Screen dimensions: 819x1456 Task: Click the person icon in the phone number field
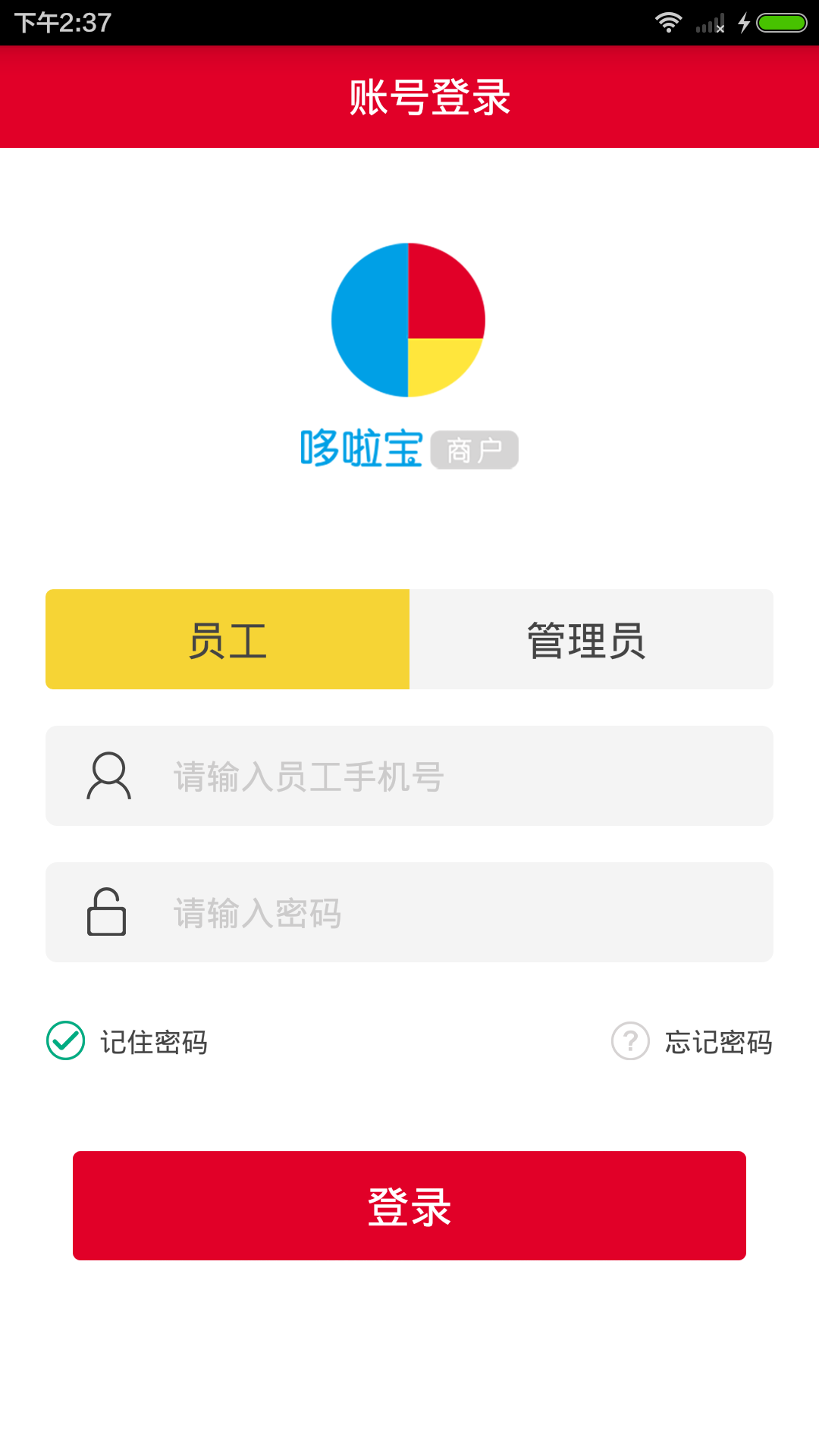(108, 776)
